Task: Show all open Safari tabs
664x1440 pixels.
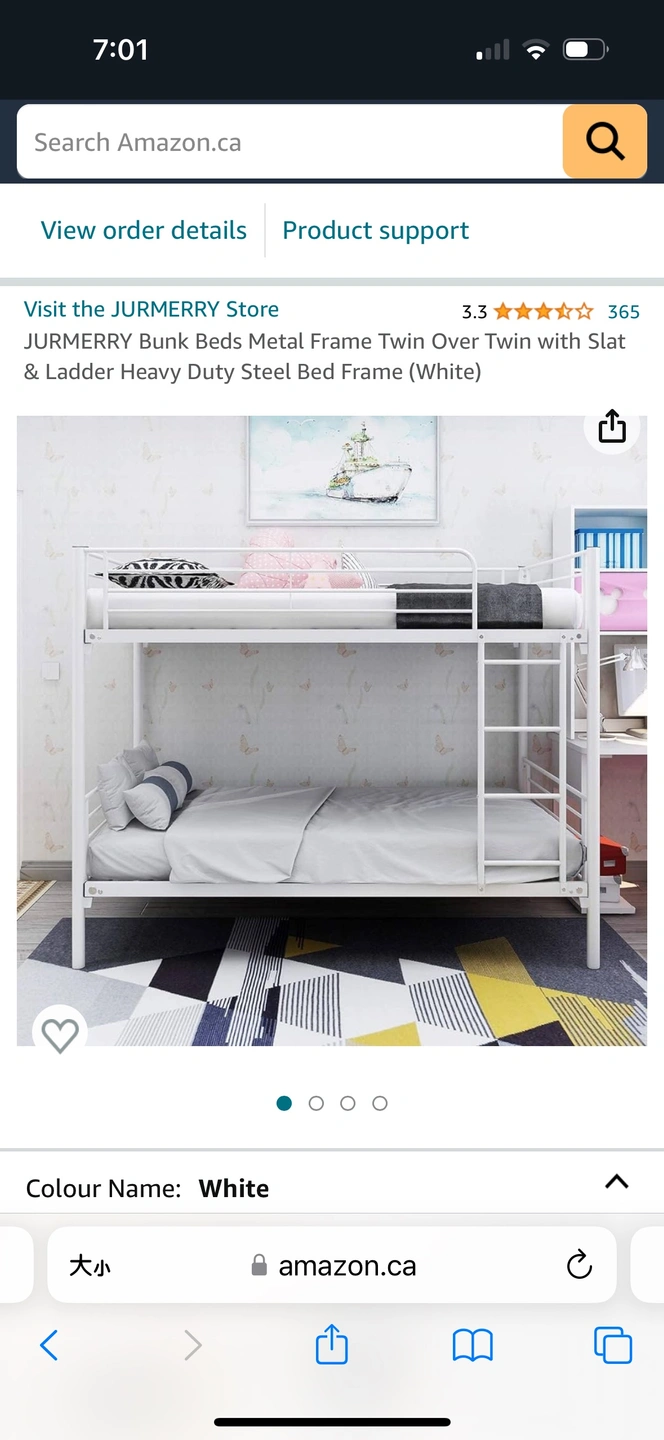Action: pos(612,1345)
